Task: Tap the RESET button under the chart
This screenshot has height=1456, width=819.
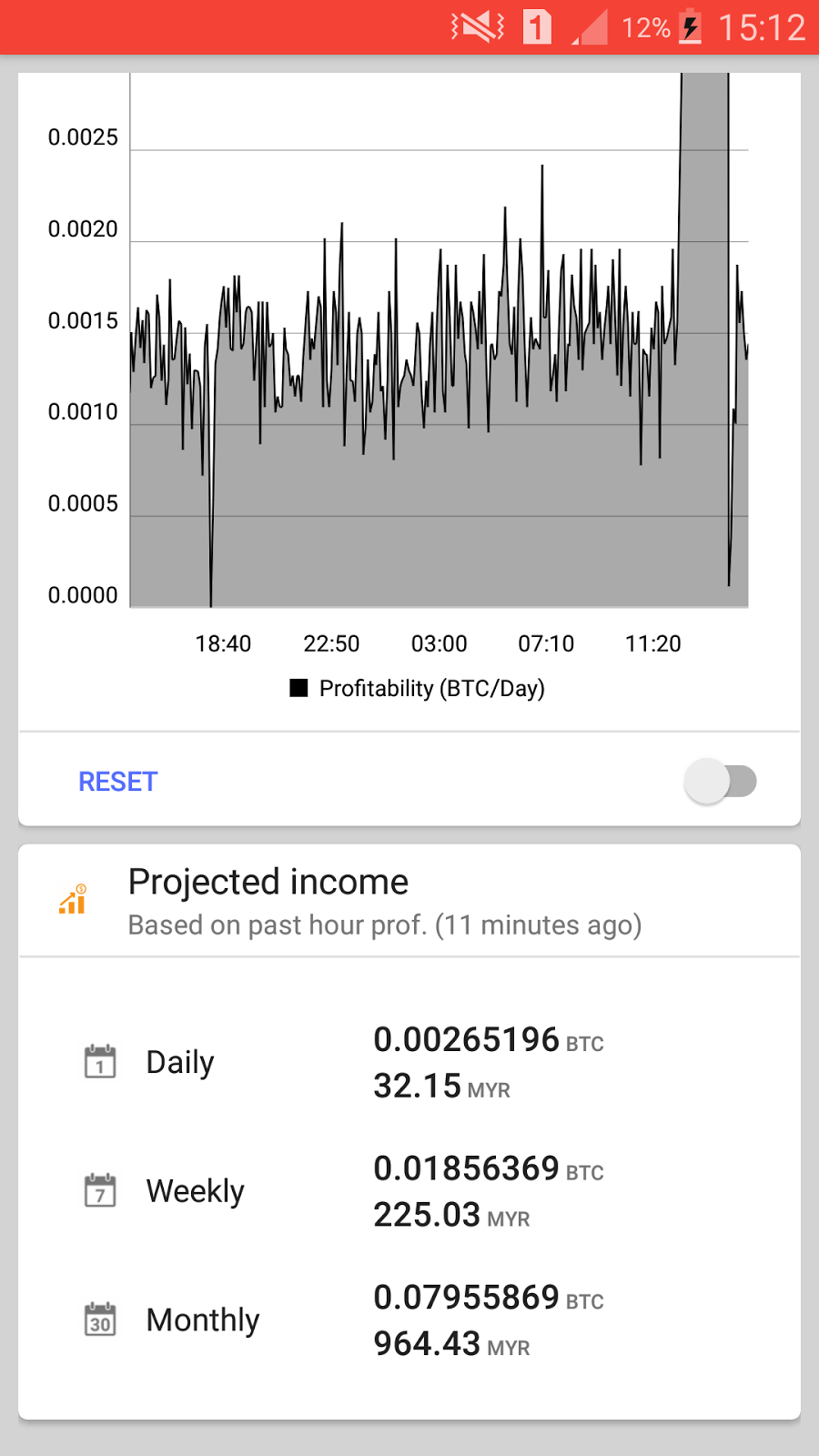Action: [118, 782]
